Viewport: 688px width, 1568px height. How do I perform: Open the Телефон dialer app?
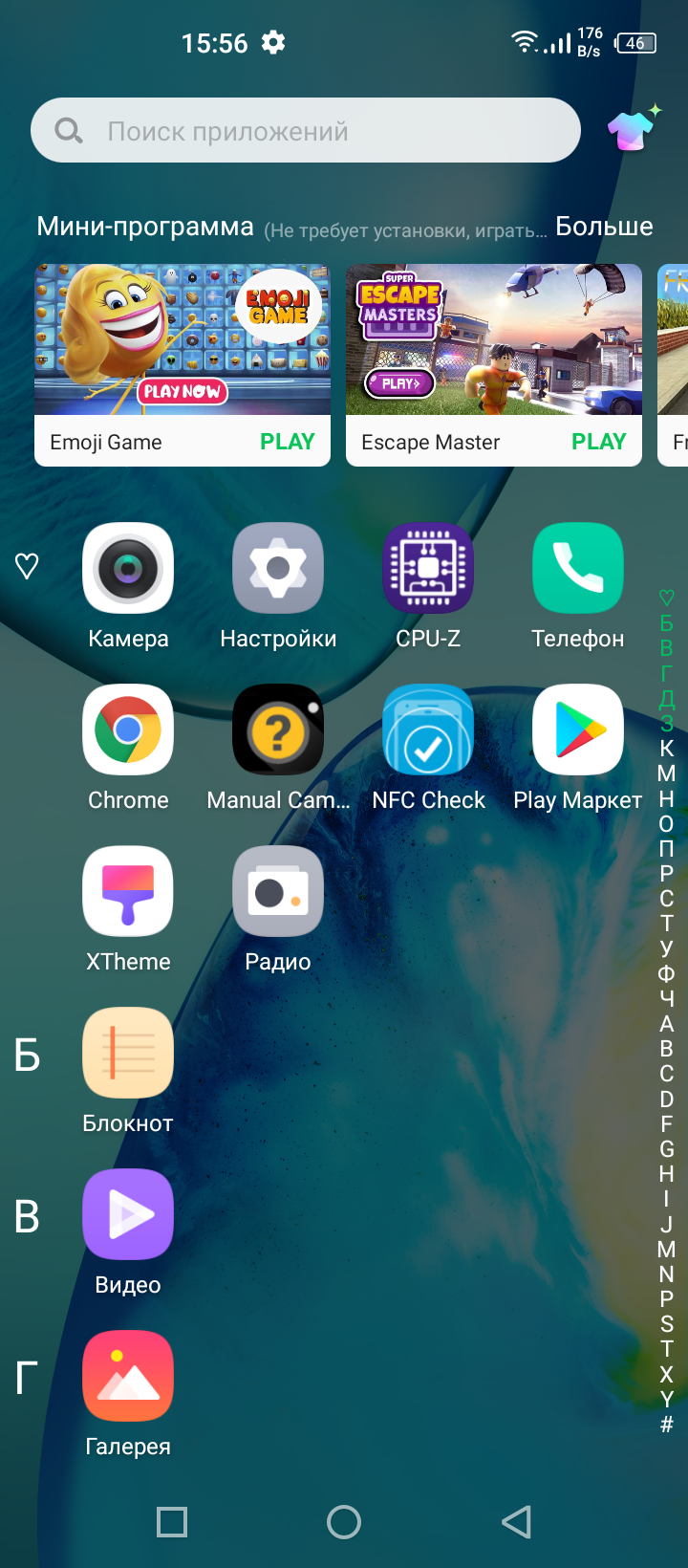(x=578, y=569)
